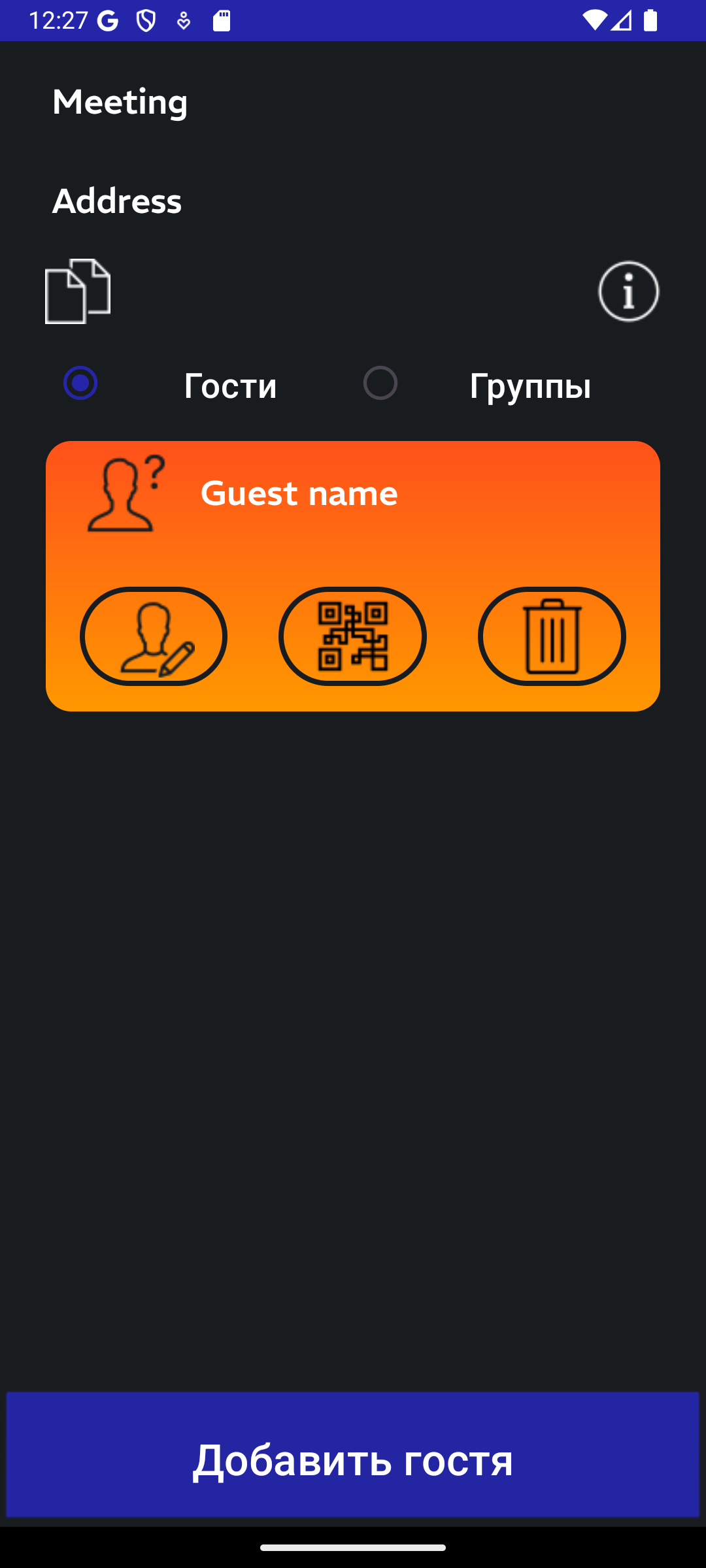Screen dimensions: 706x1568
Task: Edit the Guest name entry
Action: tap(154, 636)
